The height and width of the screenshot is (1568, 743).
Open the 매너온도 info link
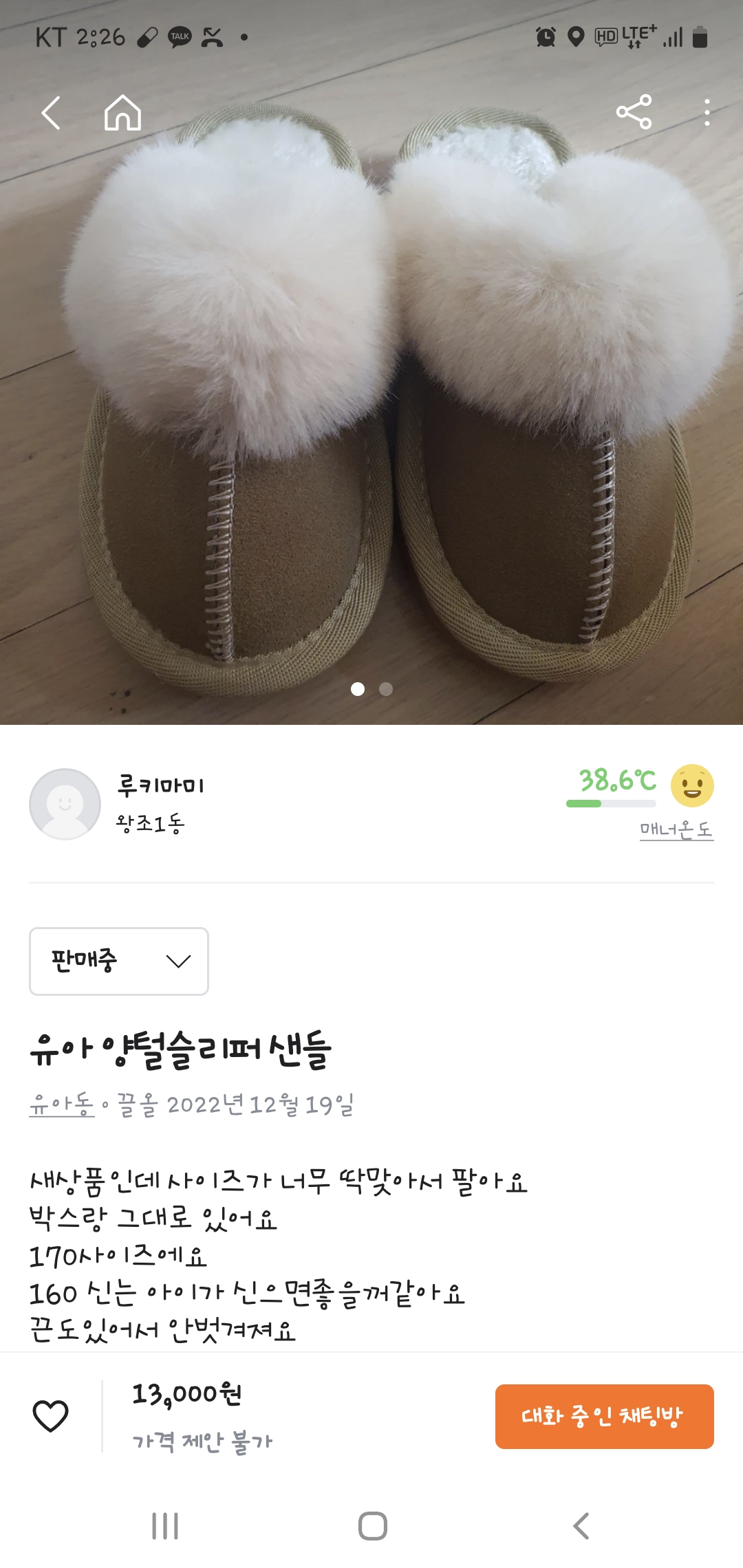(676, 829)
